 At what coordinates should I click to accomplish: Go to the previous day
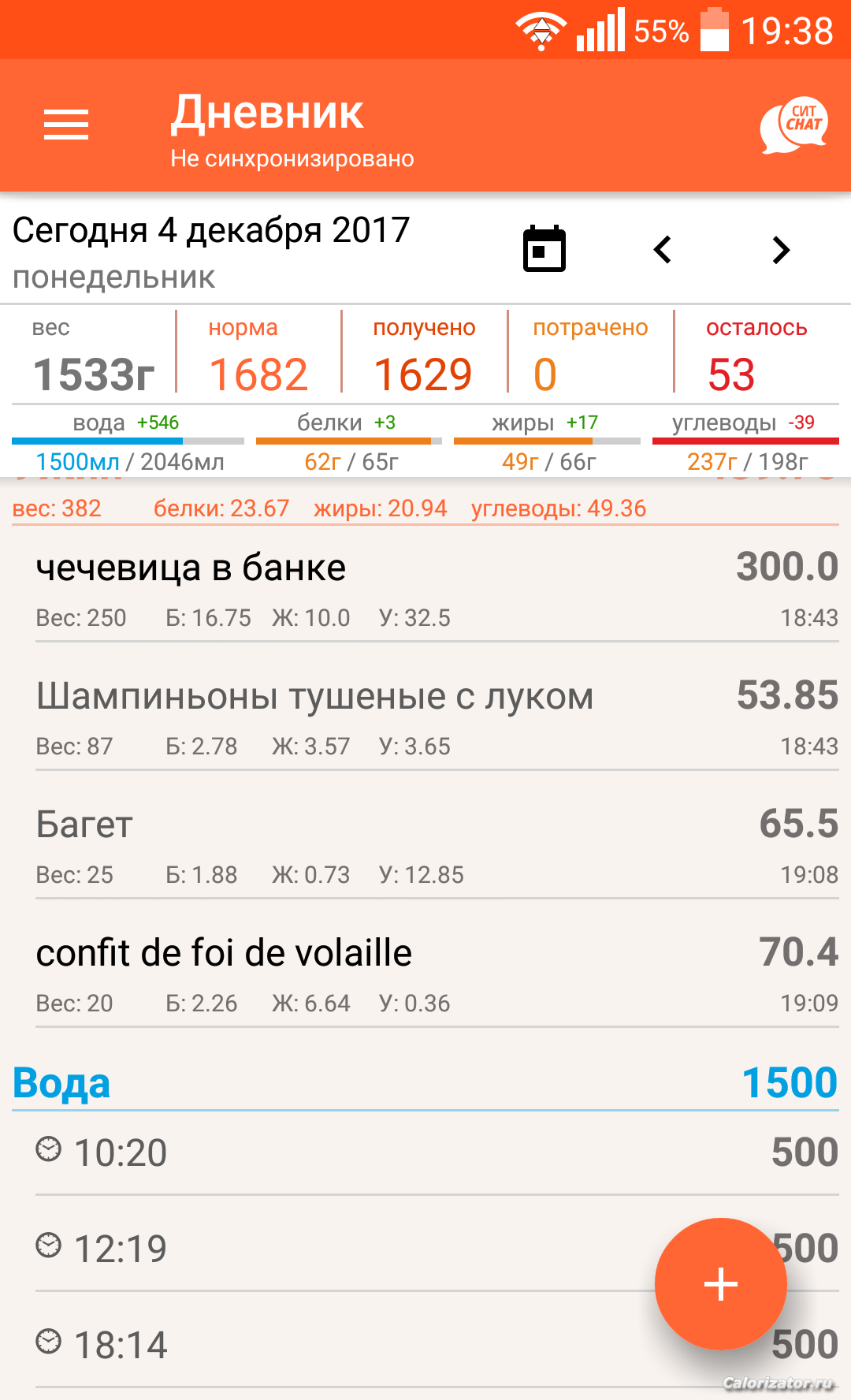click(663, 250)
